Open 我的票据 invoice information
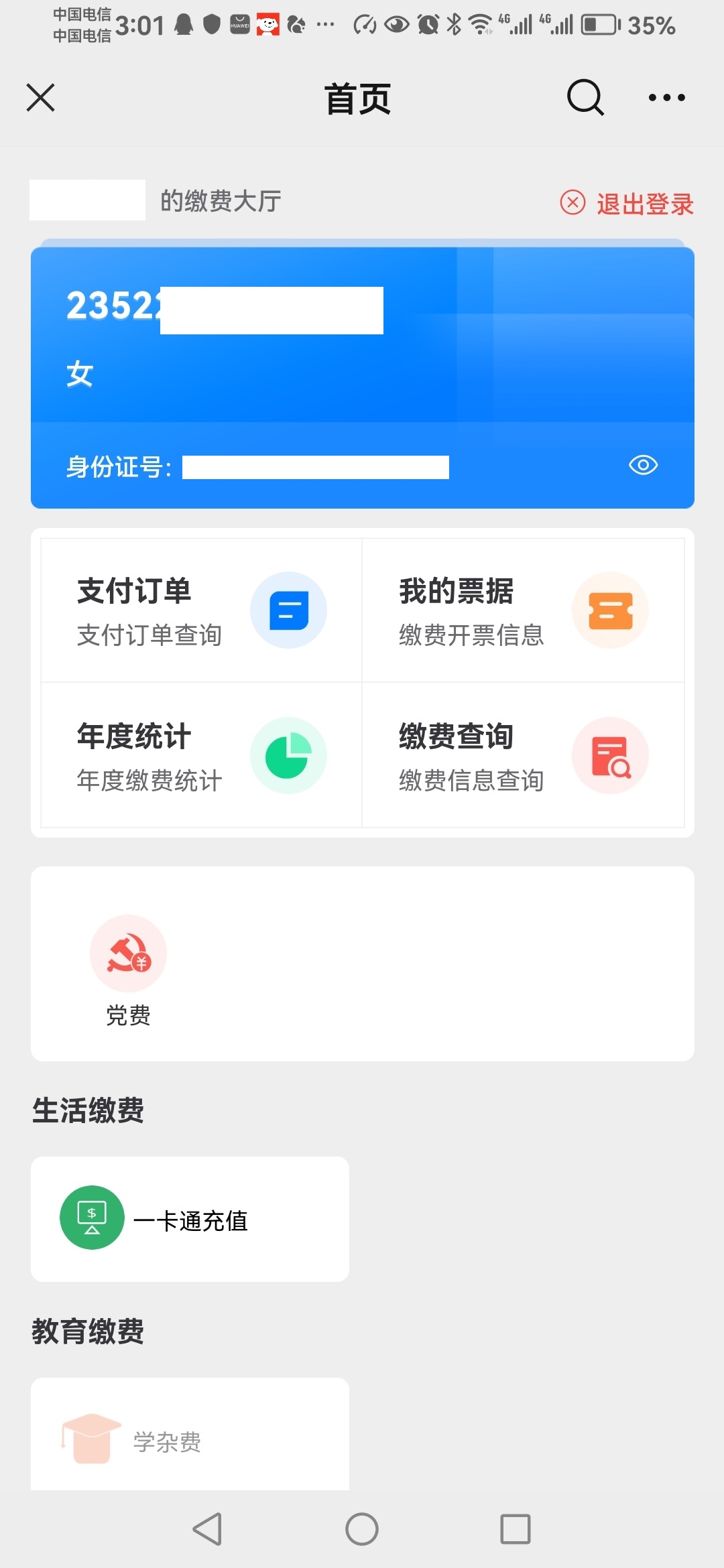The height and width of the screenshot is (1568, 724). pyautogui.click(x=523, y=610)
